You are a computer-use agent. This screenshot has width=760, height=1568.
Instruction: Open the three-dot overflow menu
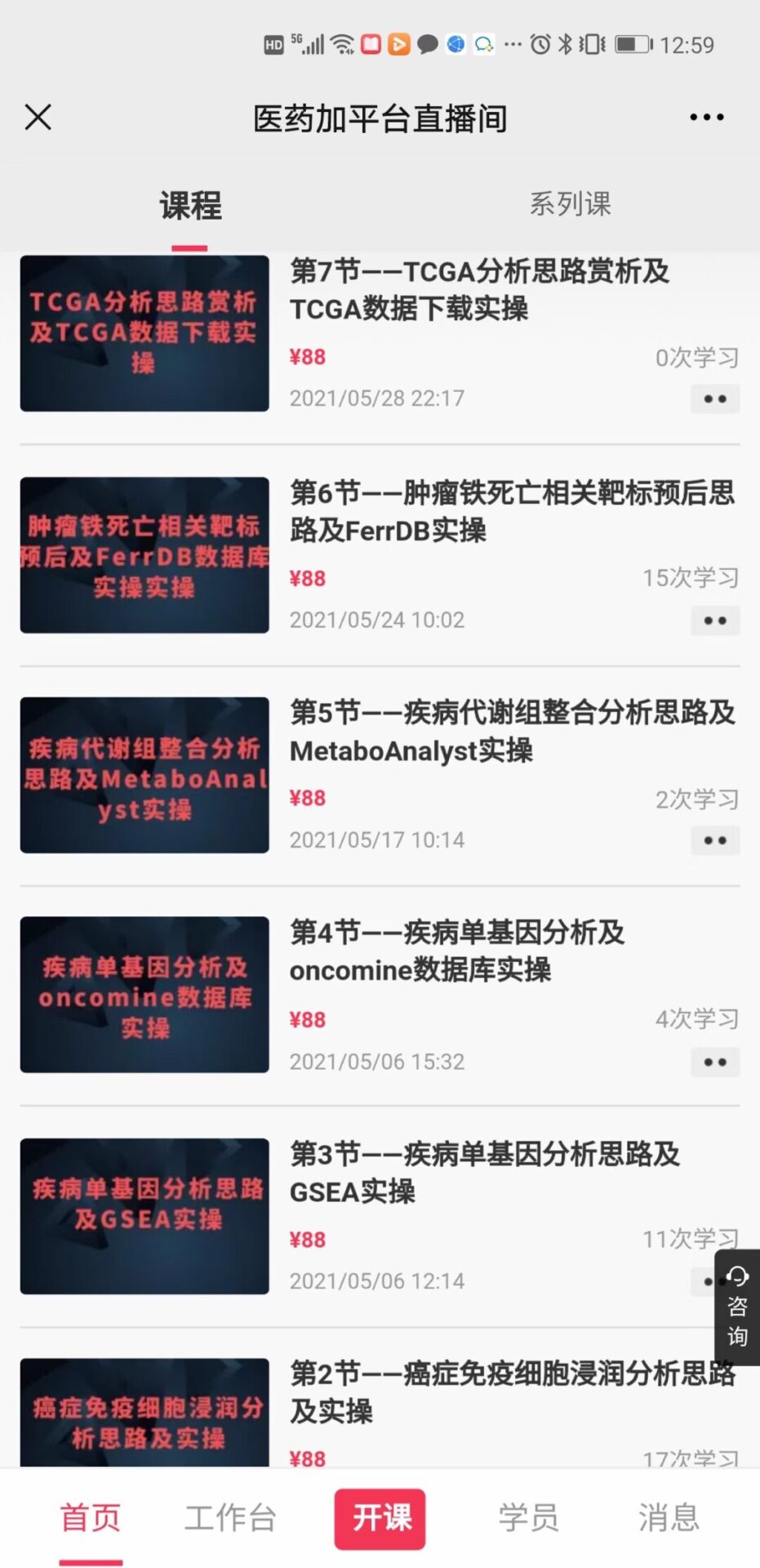(x=706, y=118)
